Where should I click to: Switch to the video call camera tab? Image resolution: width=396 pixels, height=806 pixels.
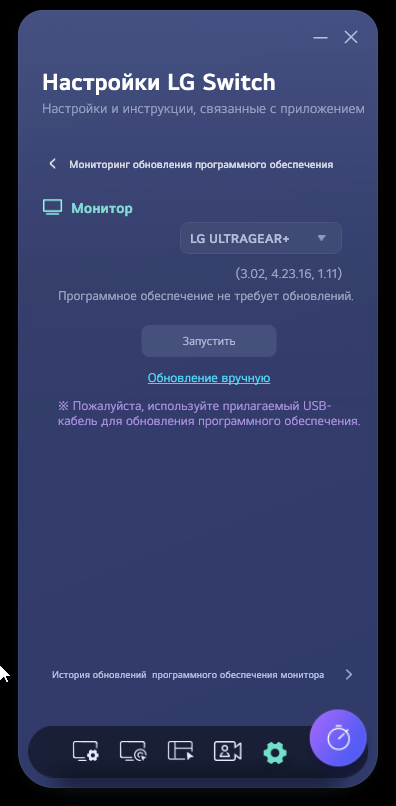228,751
